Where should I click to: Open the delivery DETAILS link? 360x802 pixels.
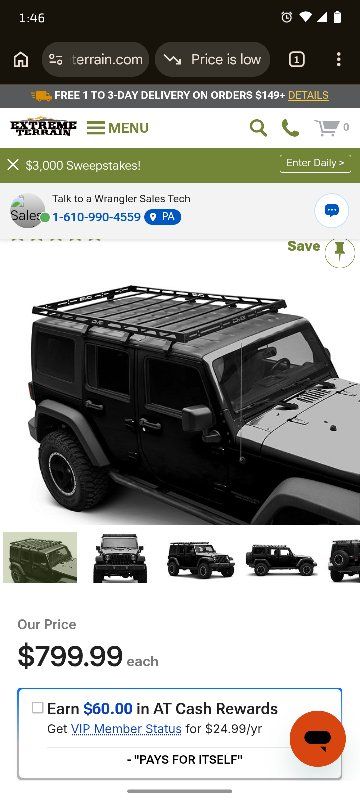click(x=308, y=95)
